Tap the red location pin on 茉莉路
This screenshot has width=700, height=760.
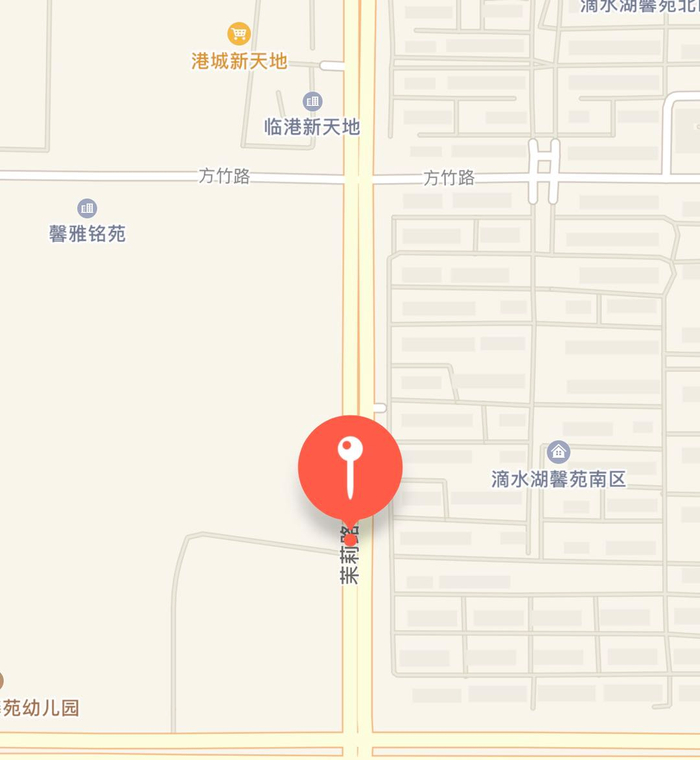pyautogui.click(x=350, y=467)
